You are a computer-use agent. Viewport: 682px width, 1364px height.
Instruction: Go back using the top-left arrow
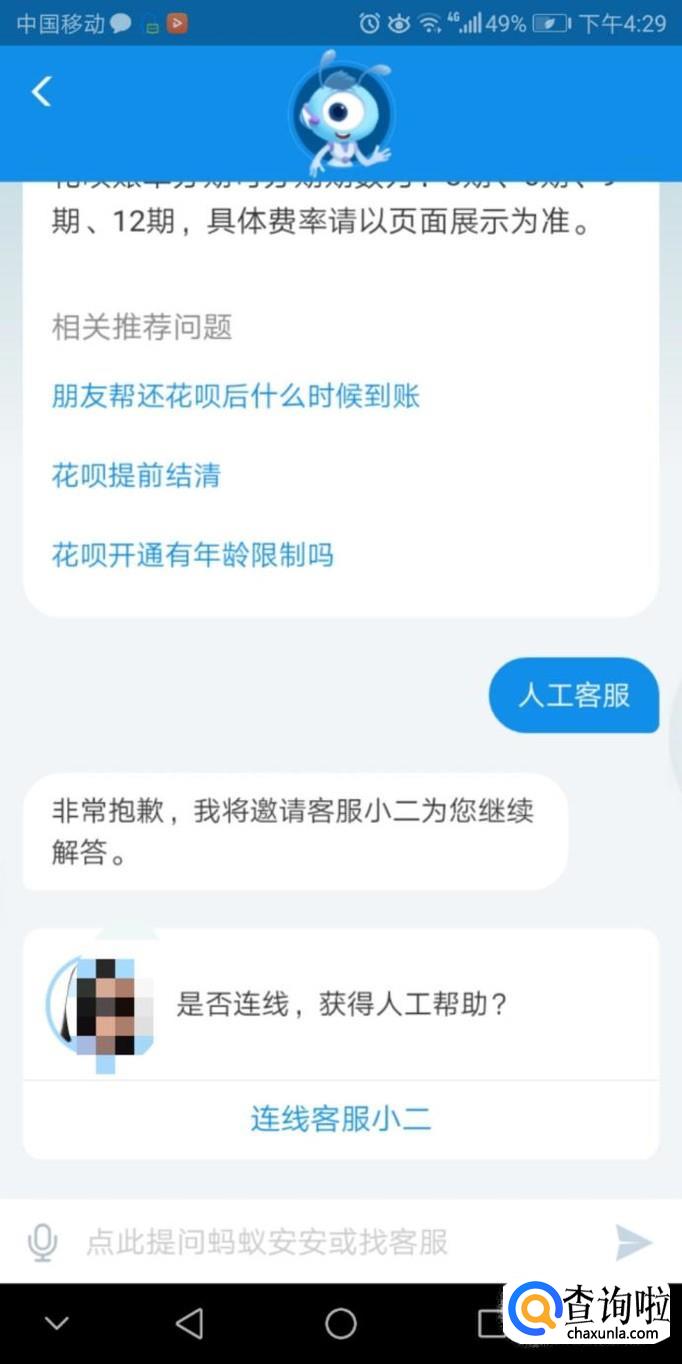point(41,92)
